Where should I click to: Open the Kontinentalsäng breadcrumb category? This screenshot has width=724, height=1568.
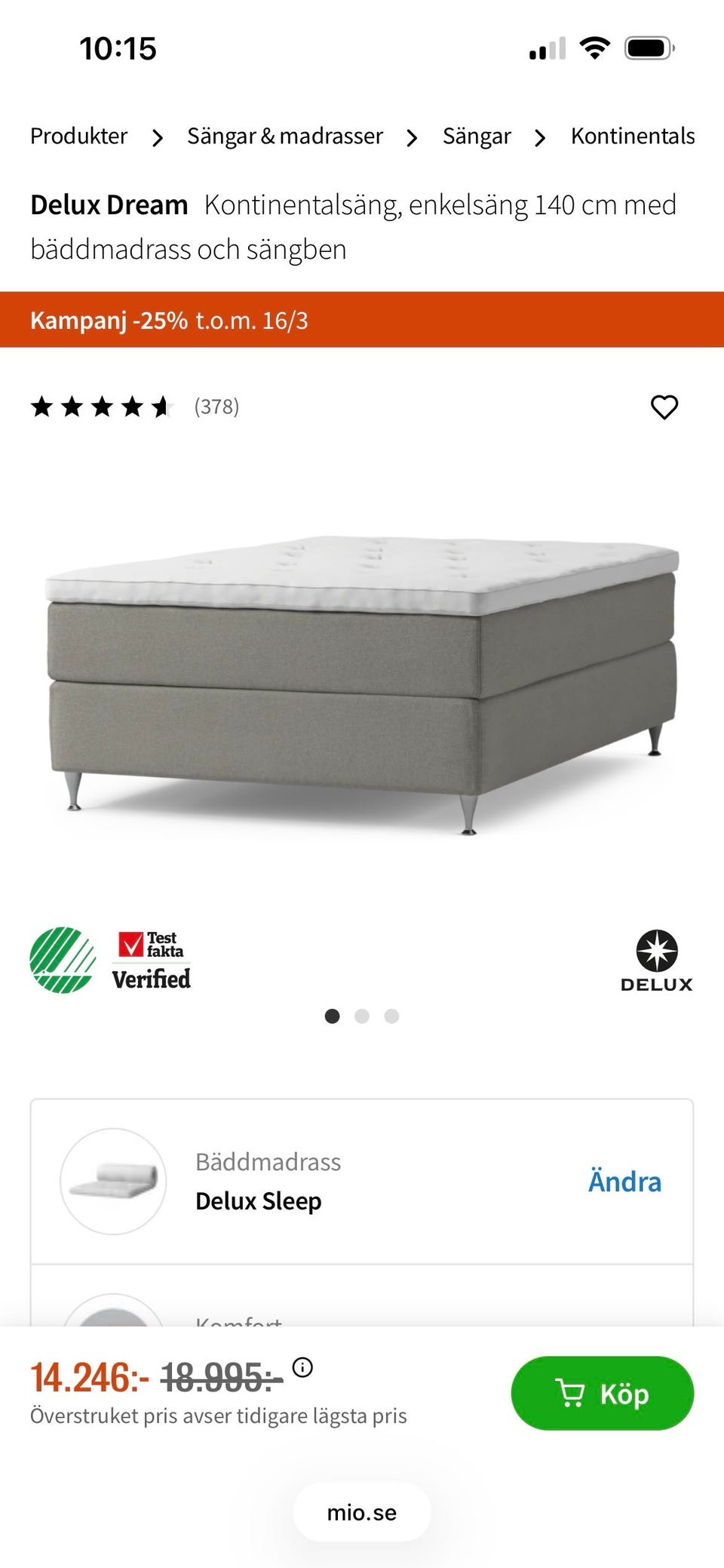(633, 137)
